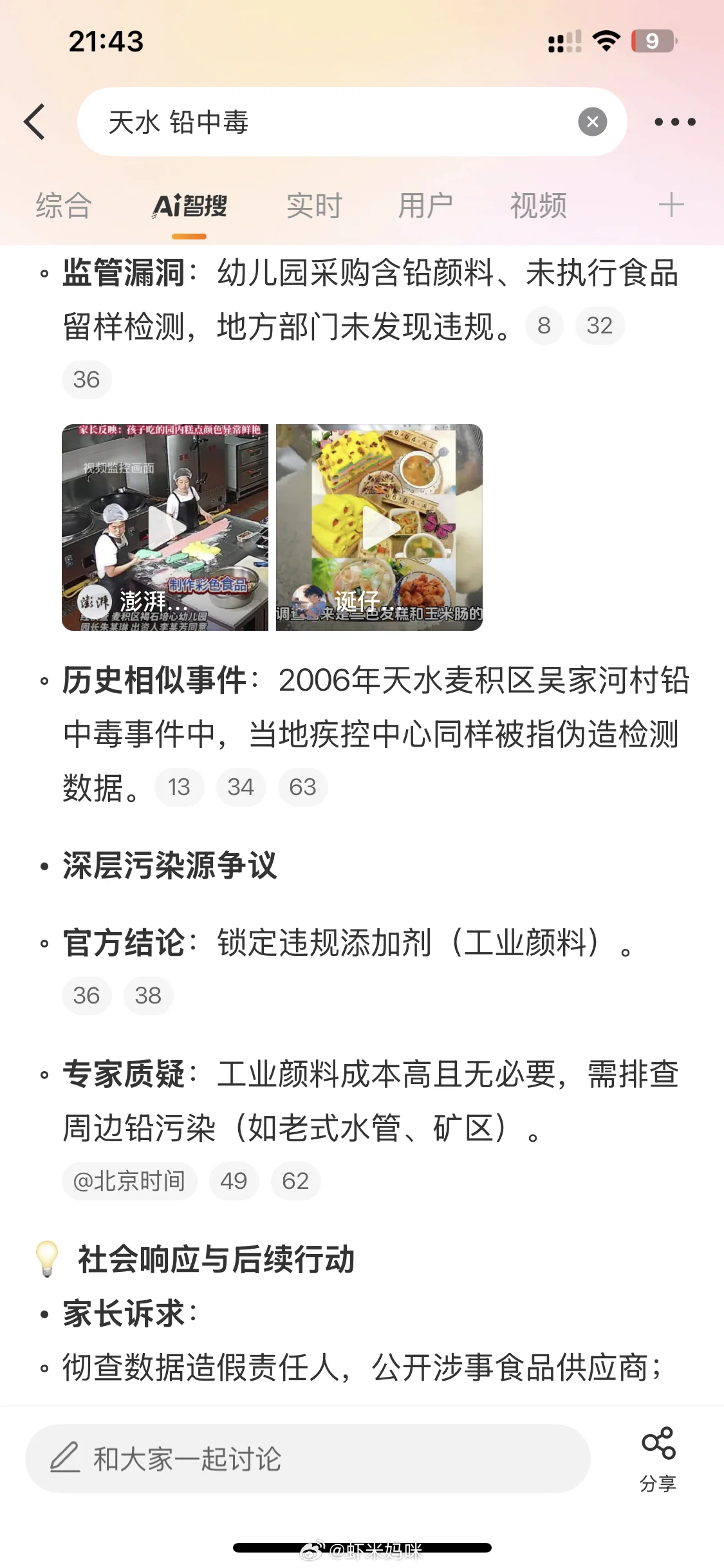Switch to the 实时 tab
Viewport: 724px width, 1568px height.
coord(314,206)
